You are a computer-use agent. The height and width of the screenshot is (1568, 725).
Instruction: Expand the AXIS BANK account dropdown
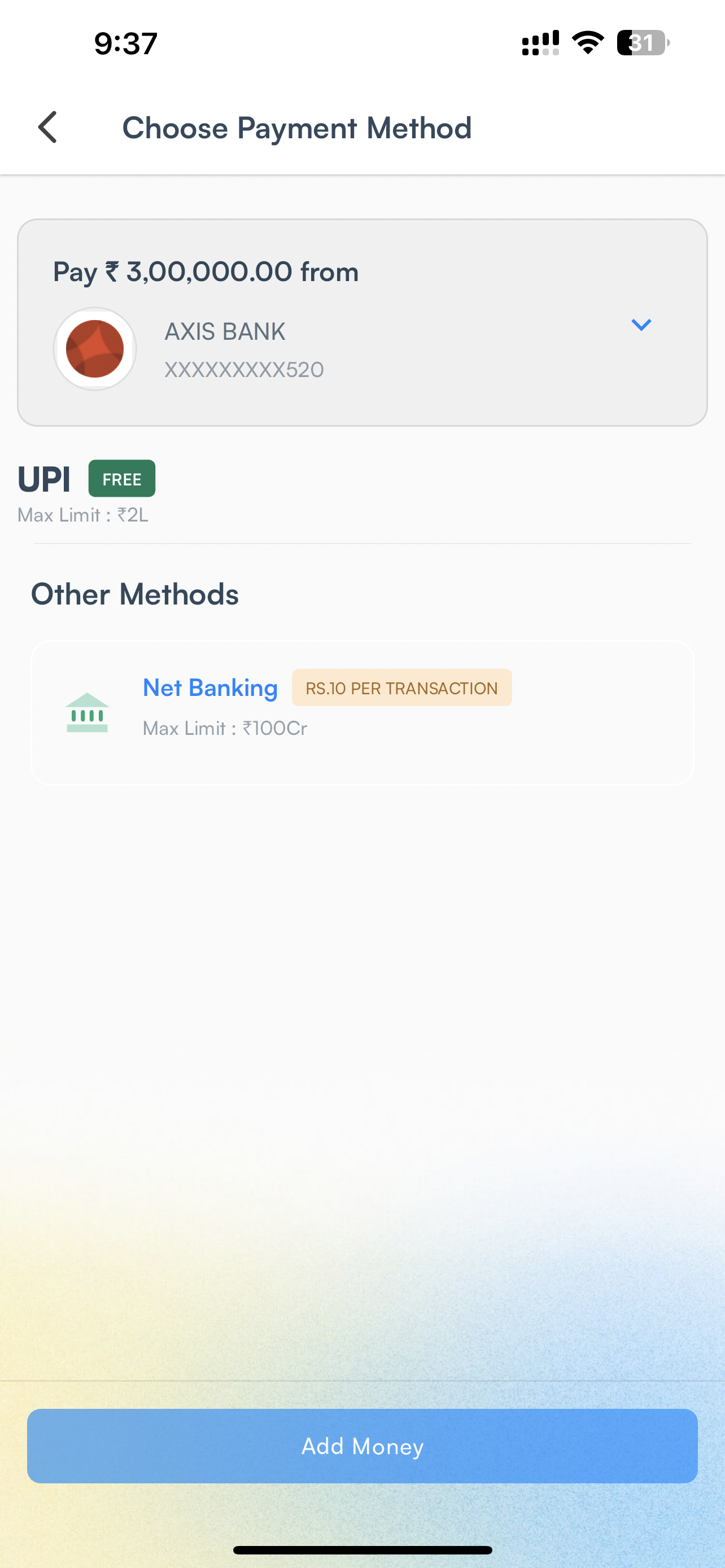click(641, 325)
